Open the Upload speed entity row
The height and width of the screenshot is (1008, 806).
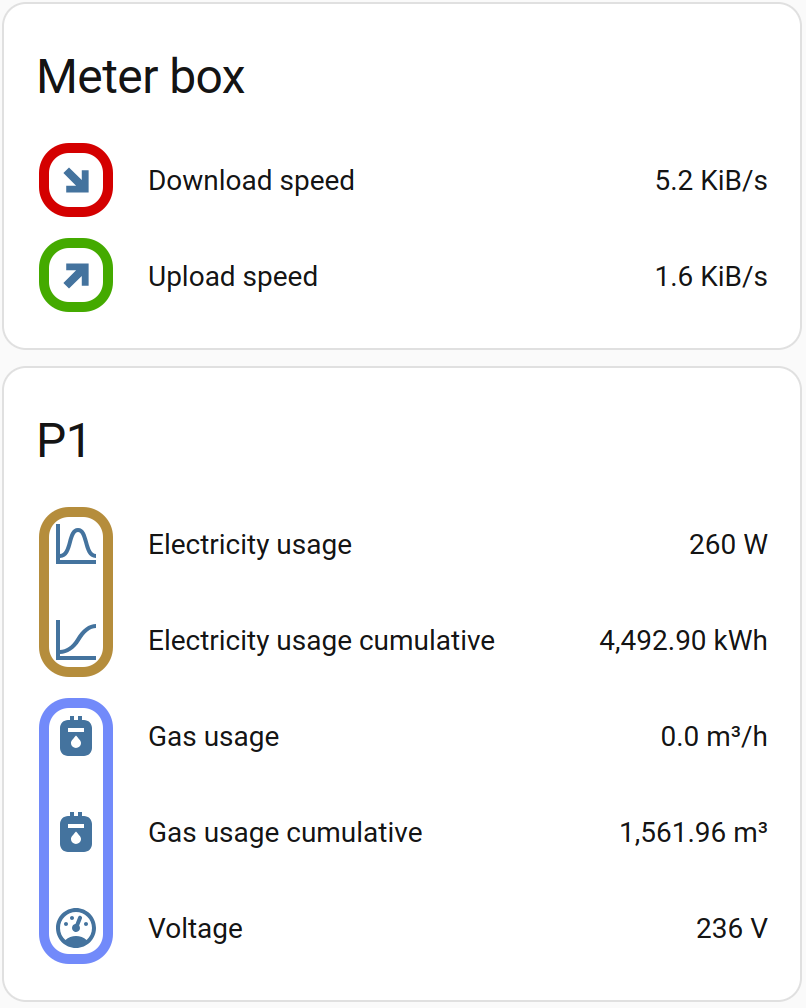click(233, 277)
